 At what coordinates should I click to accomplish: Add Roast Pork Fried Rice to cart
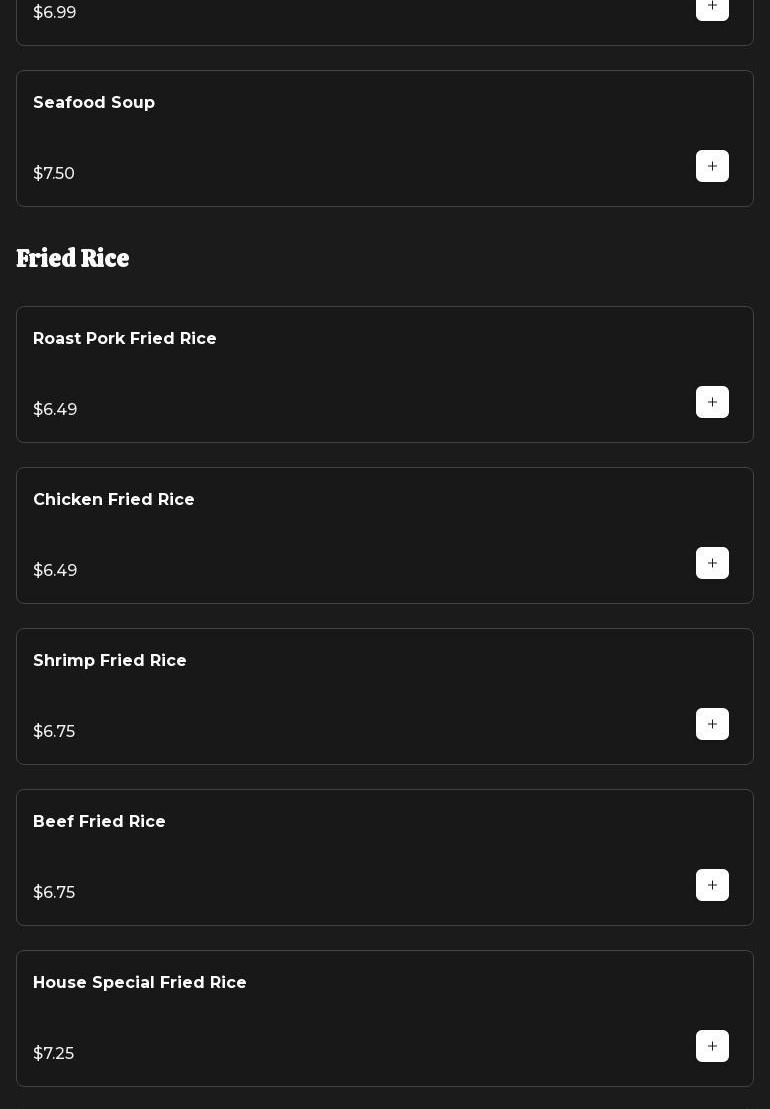click(712, 402)
